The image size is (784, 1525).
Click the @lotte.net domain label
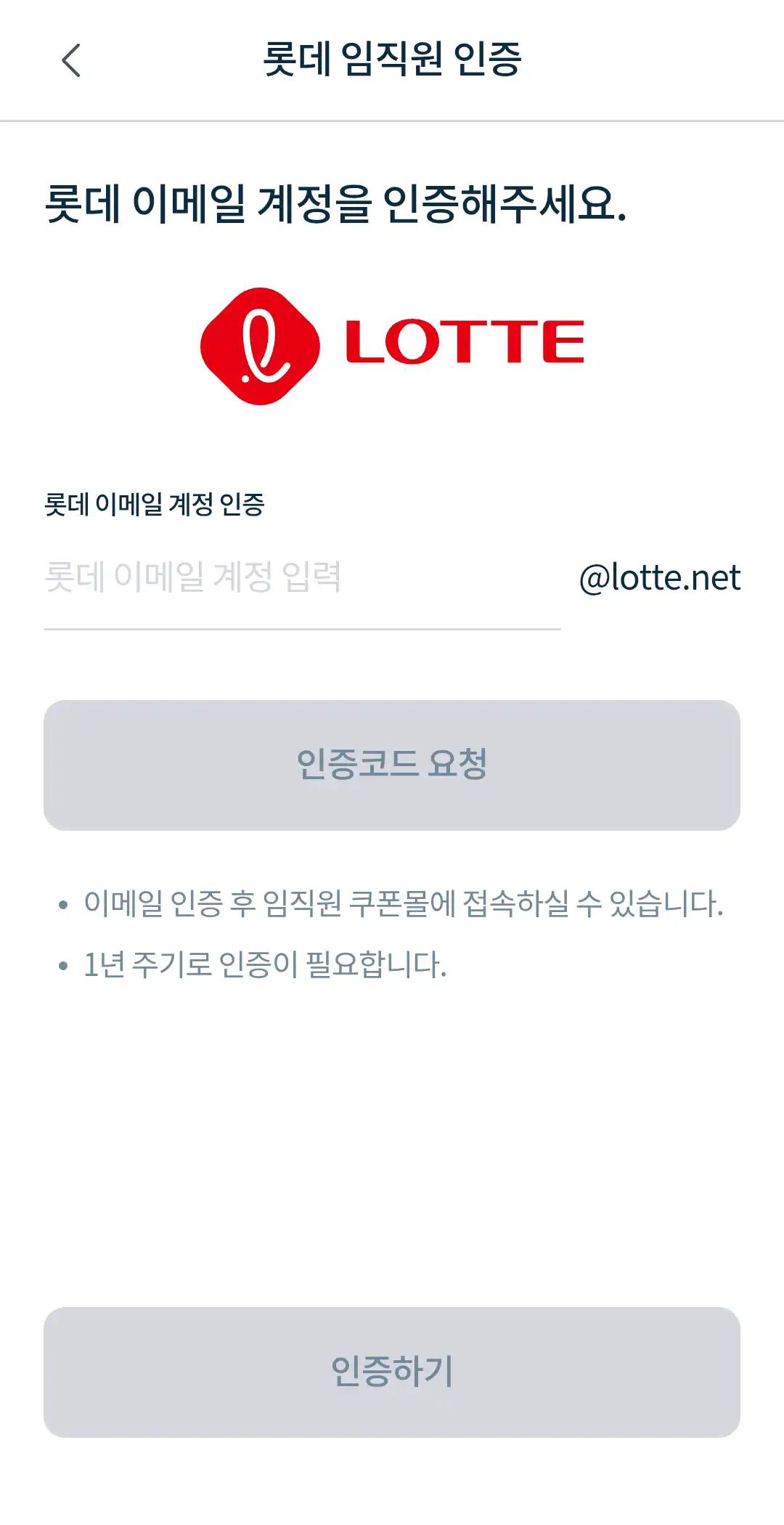click(662, 577)
